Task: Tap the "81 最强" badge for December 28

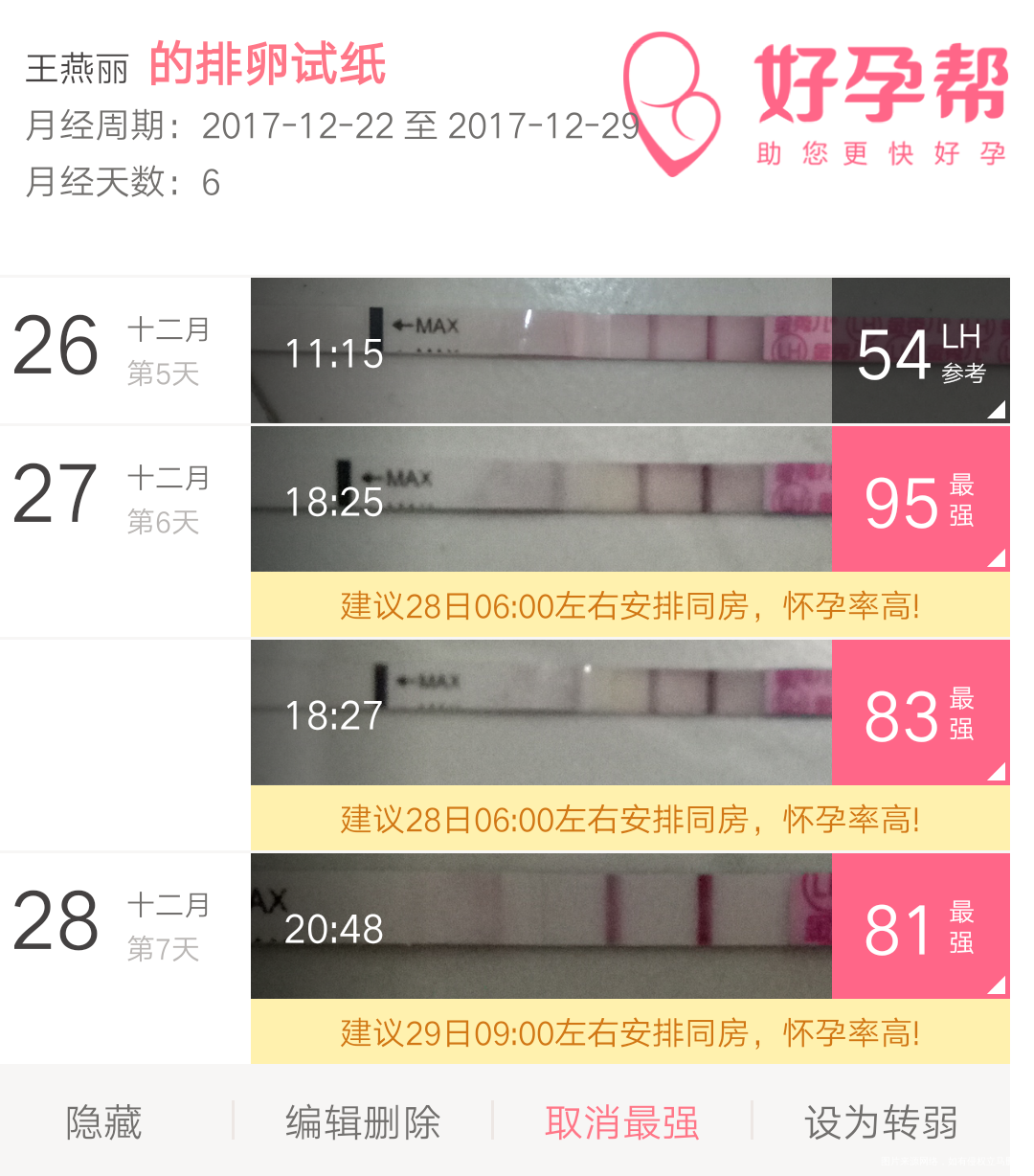Action: 921,926
